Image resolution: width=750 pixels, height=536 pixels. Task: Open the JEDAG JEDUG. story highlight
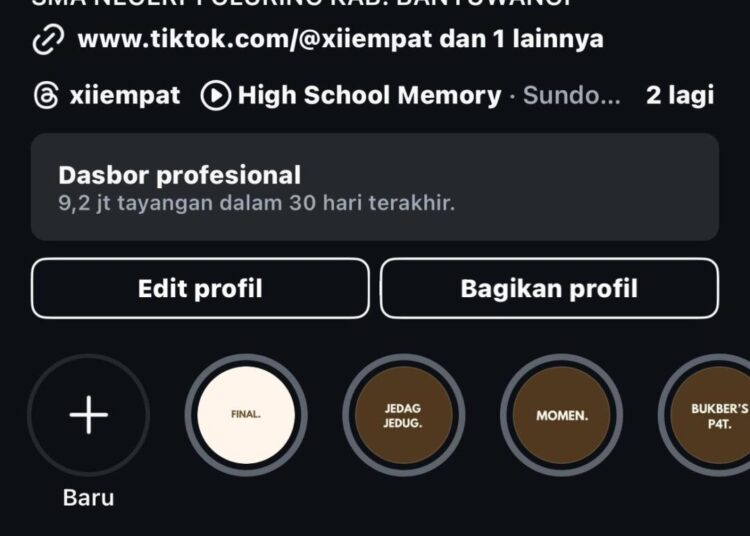pos(403,414)
